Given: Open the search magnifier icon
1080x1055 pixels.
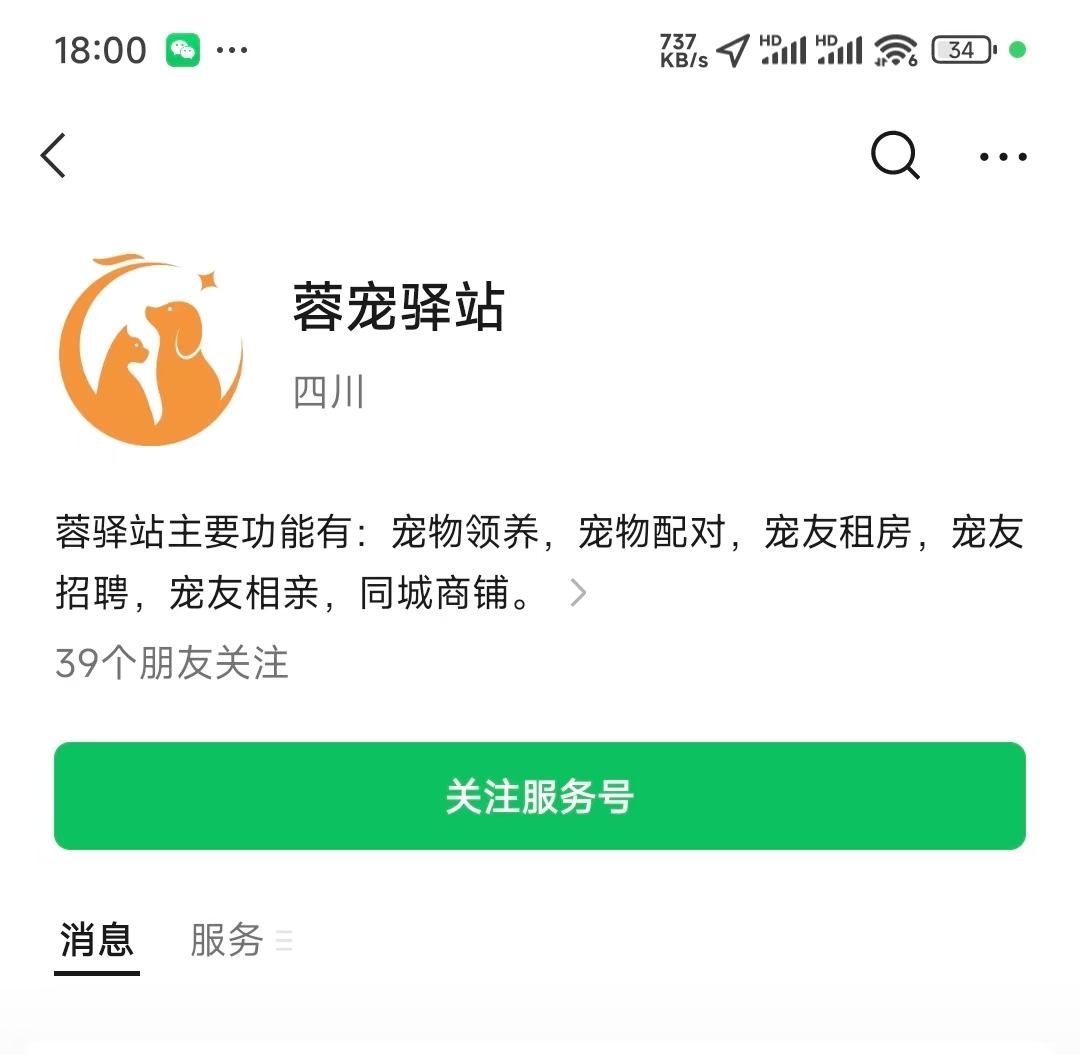Looking at the screenshot, I should (x=895, y=156).
